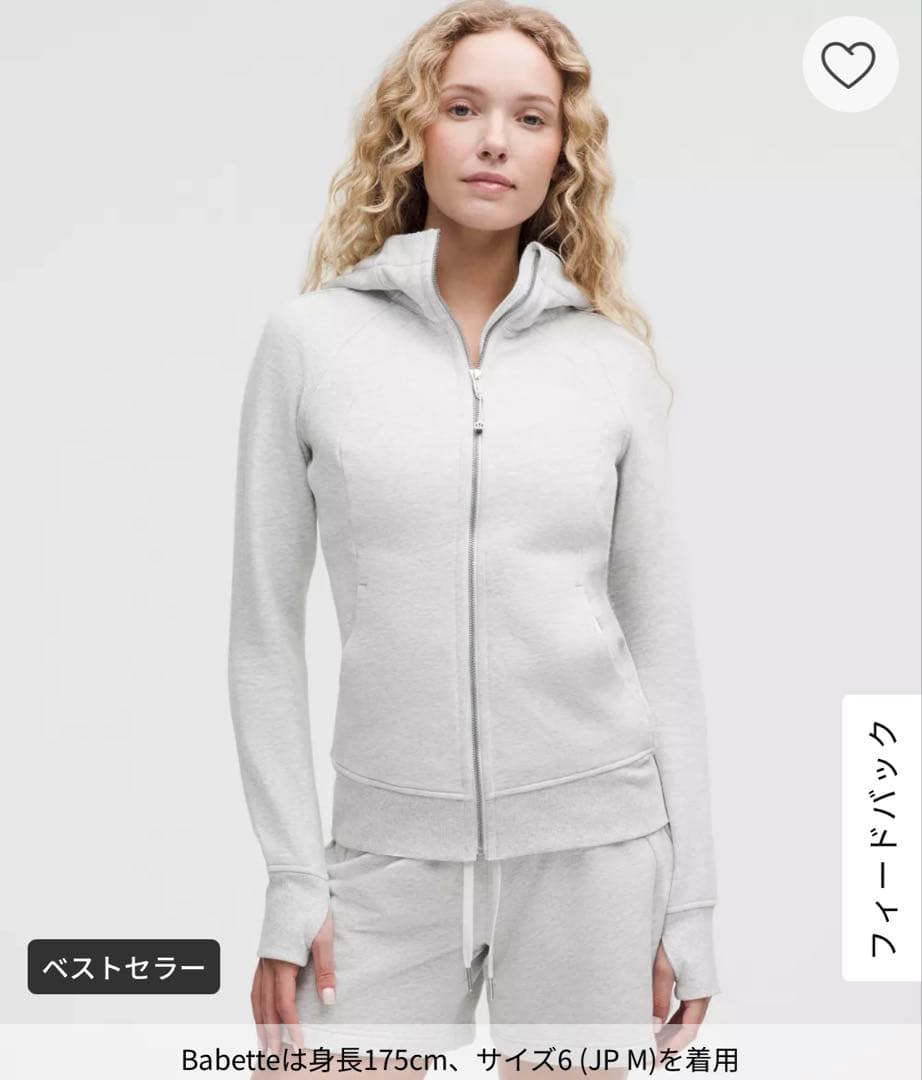The height and width of the screenshot is (1080, 922).
Task: Add this hoodie to the wishlist
Action: [848, 64]
